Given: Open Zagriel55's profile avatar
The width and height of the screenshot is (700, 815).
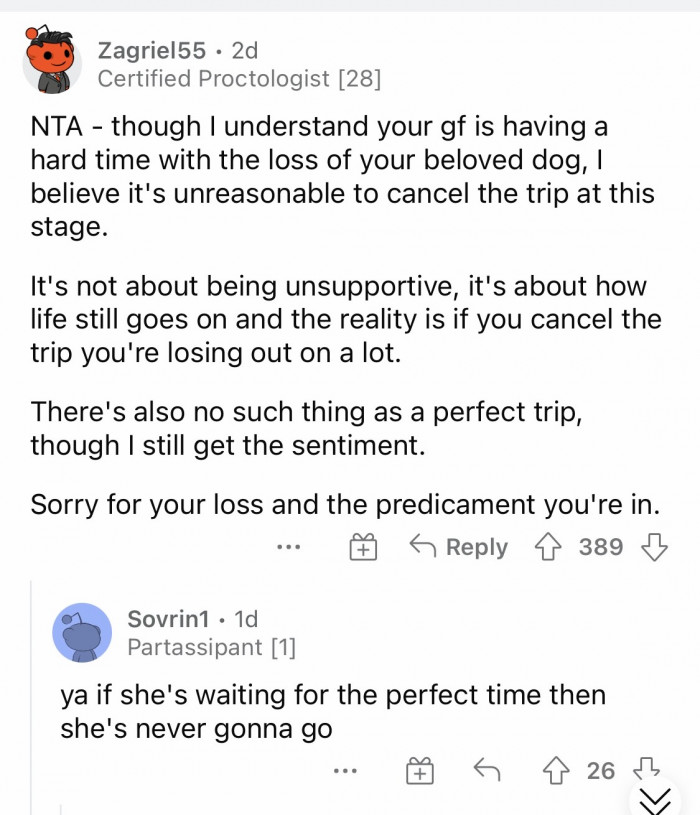Looking at the screenshot, I should click(54, 63).
